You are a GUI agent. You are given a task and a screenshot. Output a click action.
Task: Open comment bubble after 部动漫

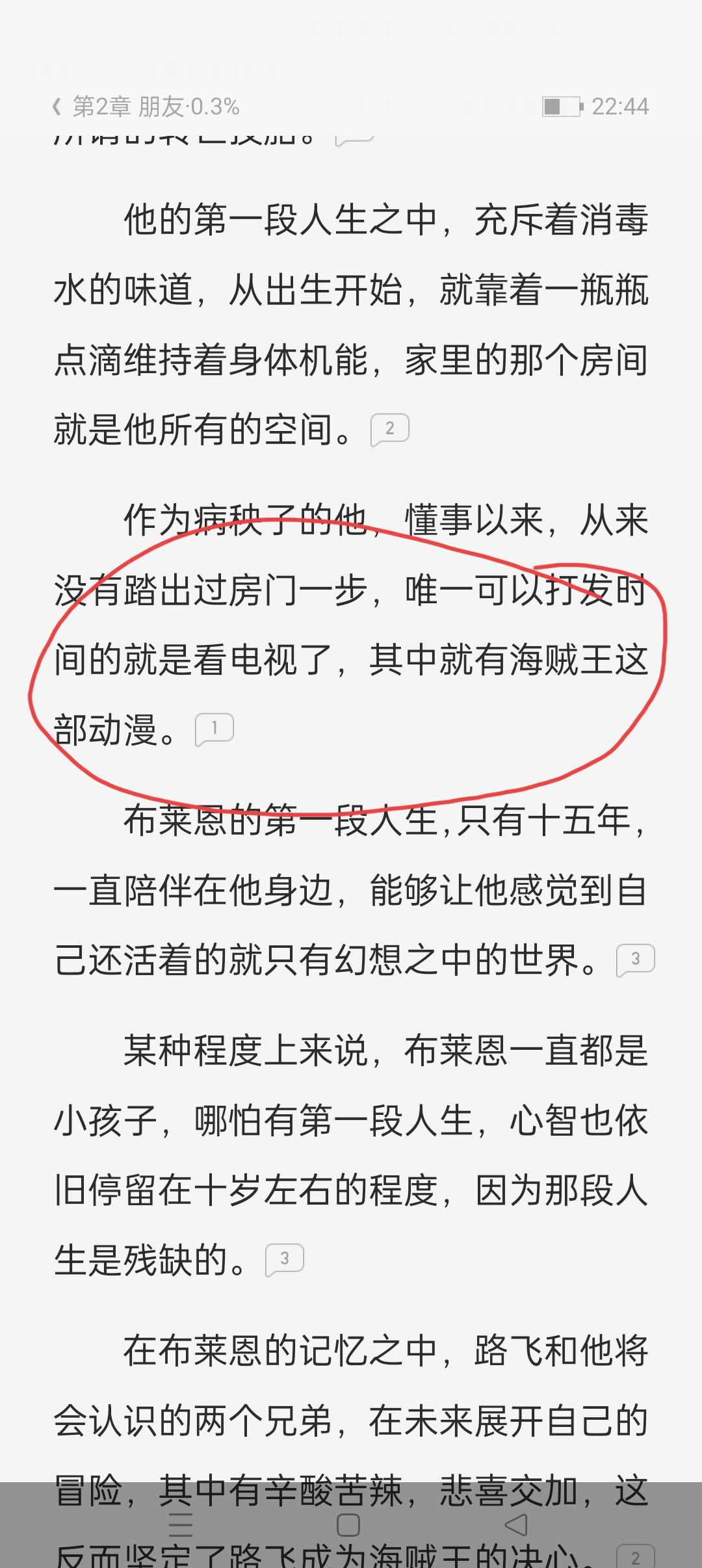tap(214, 729)
